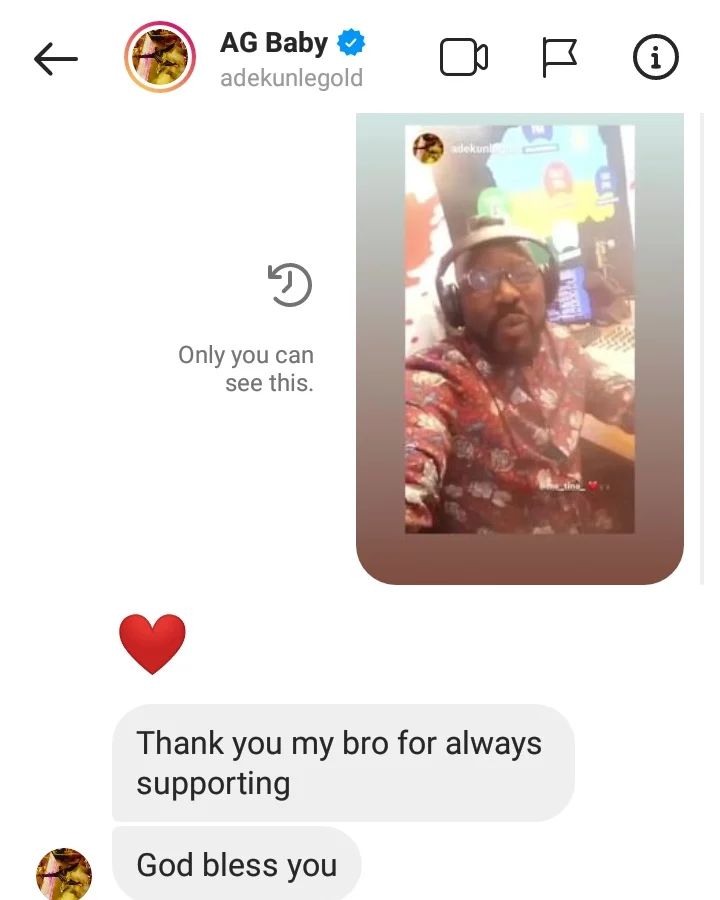Open conversation details info
This screenshot has width=720, height=900.
click(x=656, y=58)
